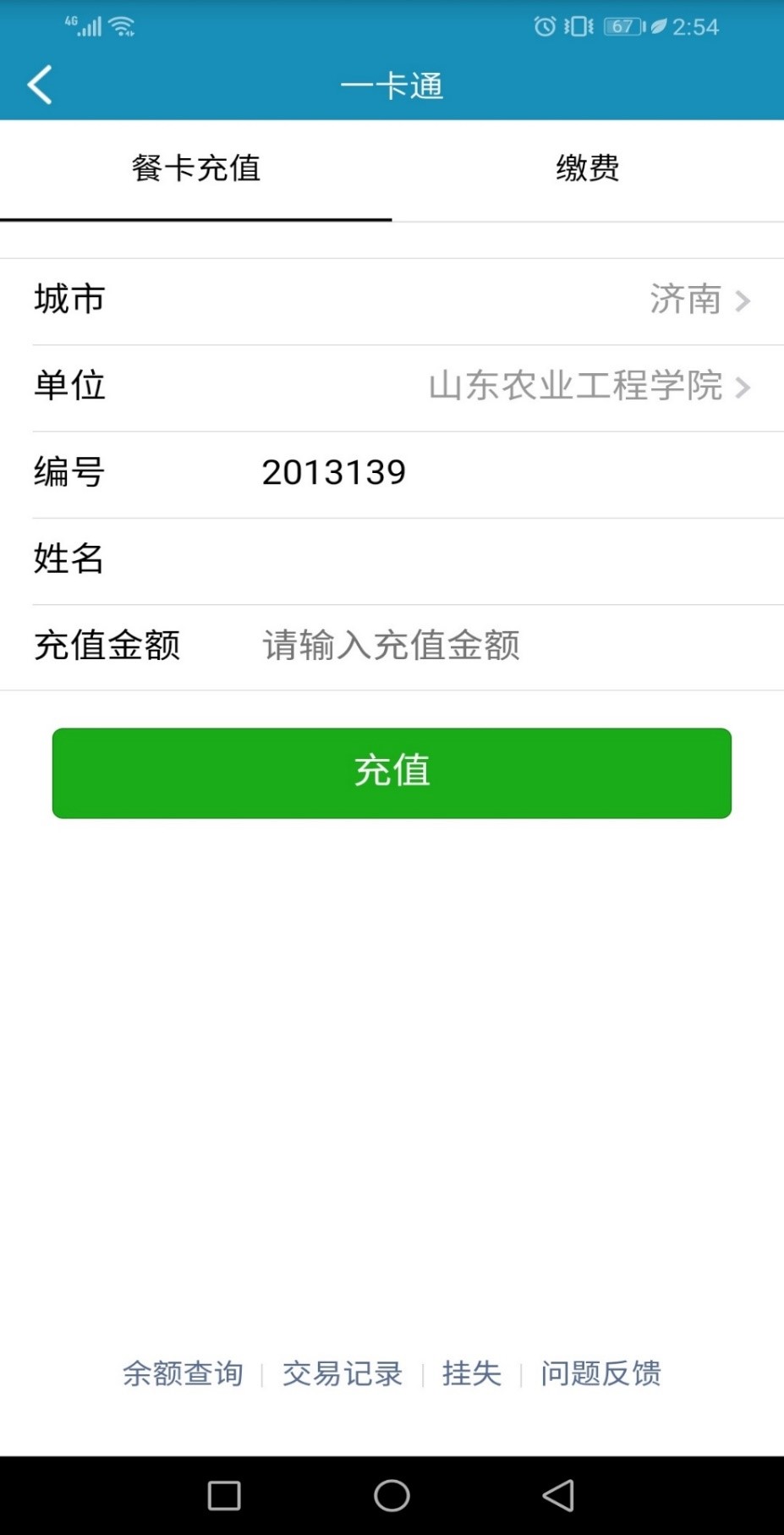784x1535 pixels.
Task: Go back using the top-left arrow
Action: pyautogui.click(x=40, y=85)
